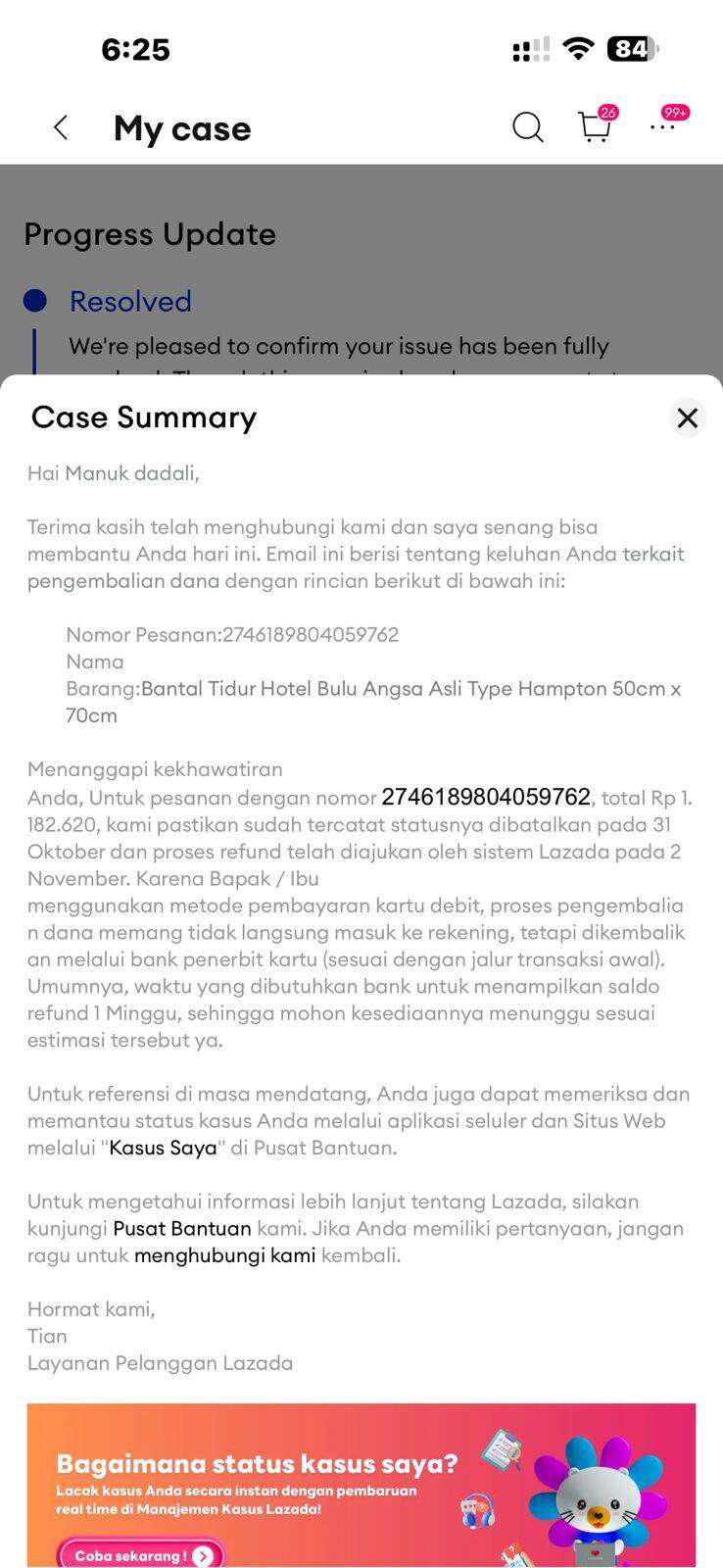Follow the "Kasus Saya" link
723x1568 pixels.
click(164, 1148)
